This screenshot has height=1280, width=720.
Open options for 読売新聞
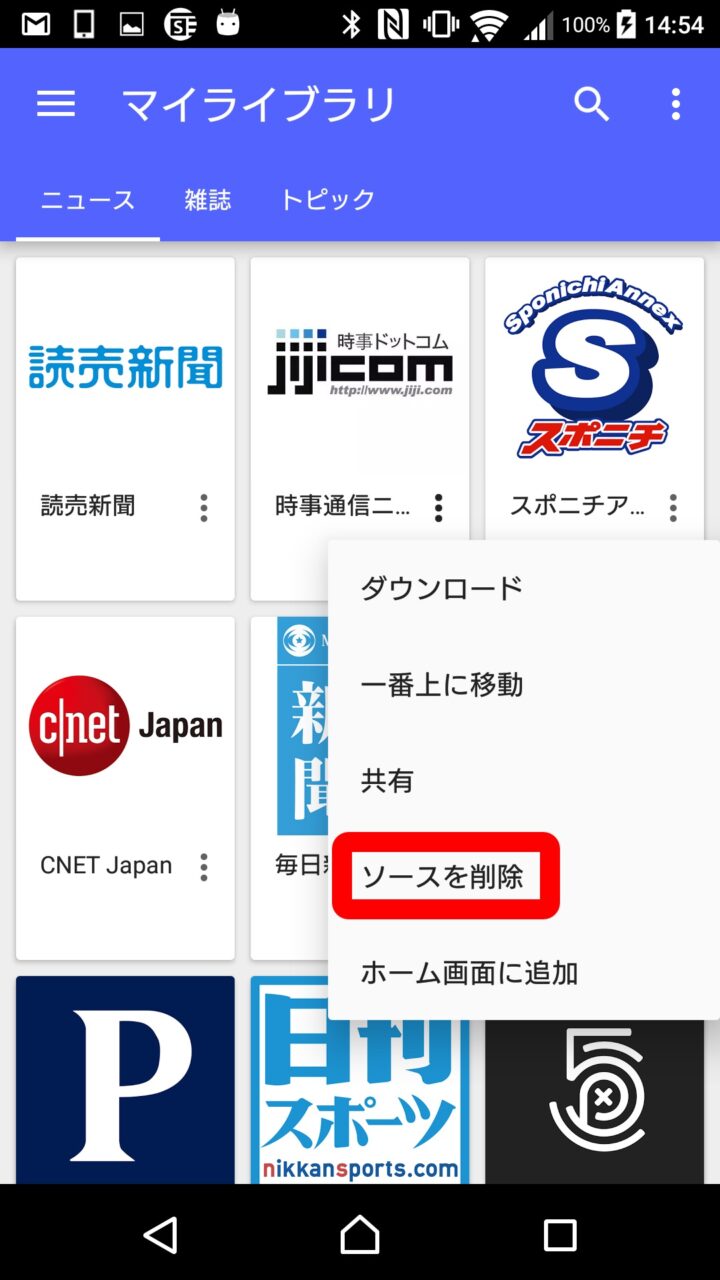point(204,508)
